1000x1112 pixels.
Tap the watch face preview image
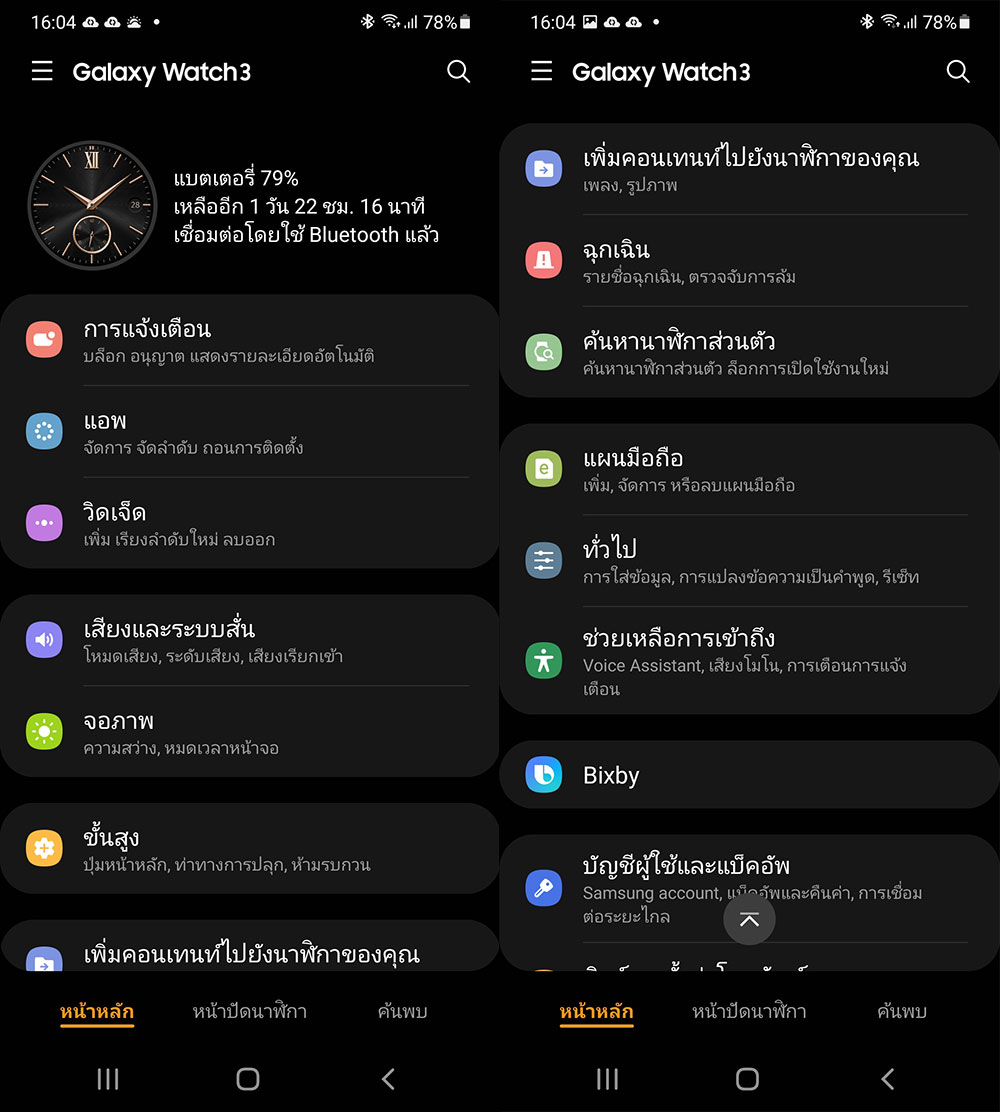pos(92,205)
